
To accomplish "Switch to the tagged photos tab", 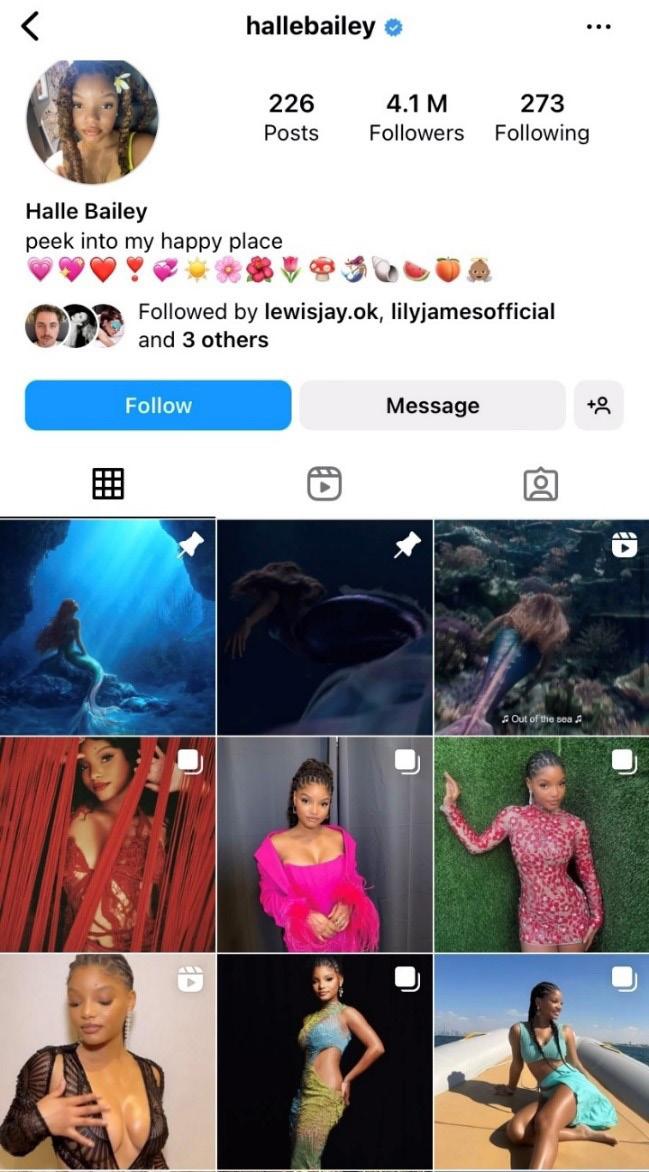I will (x=540, y=485).
